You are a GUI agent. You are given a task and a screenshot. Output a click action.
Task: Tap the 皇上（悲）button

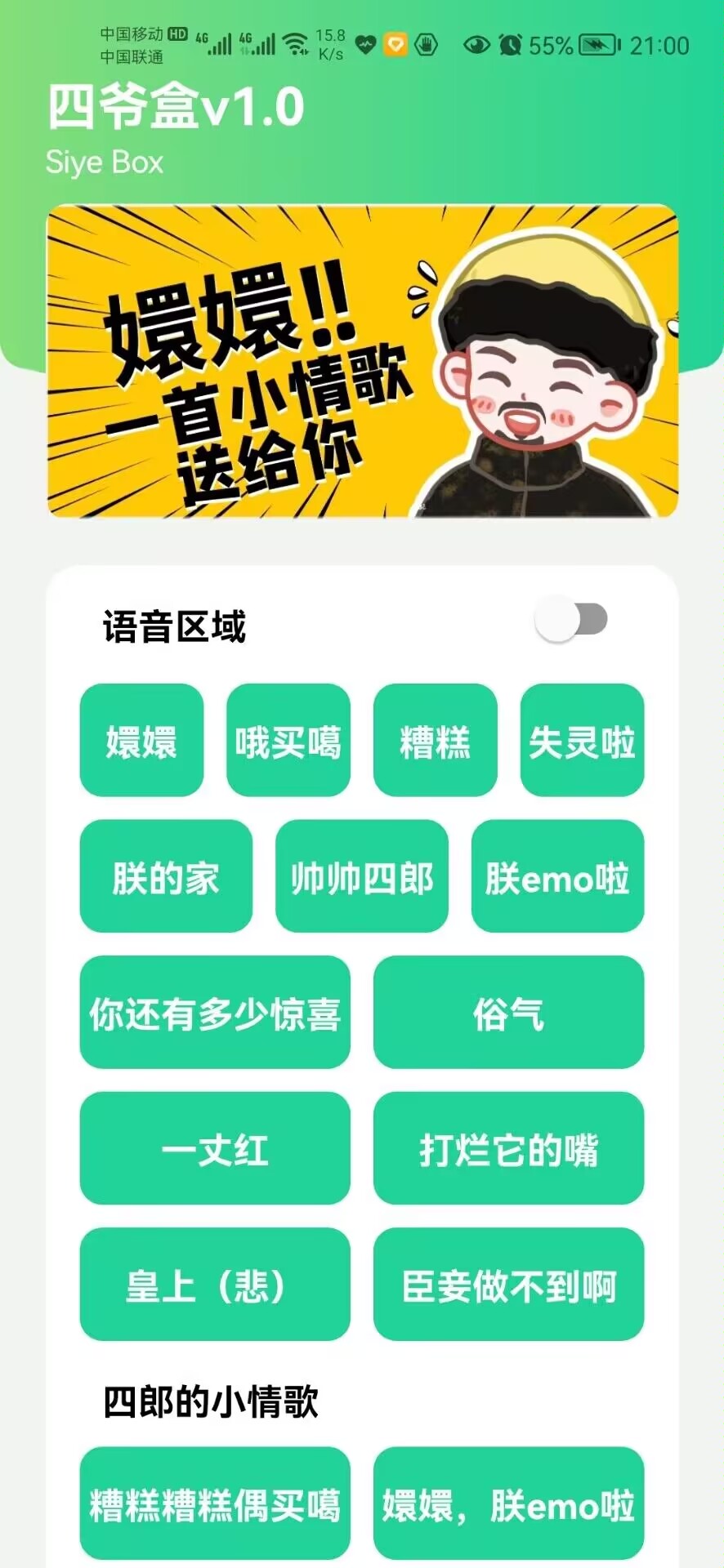(215, 1285)
